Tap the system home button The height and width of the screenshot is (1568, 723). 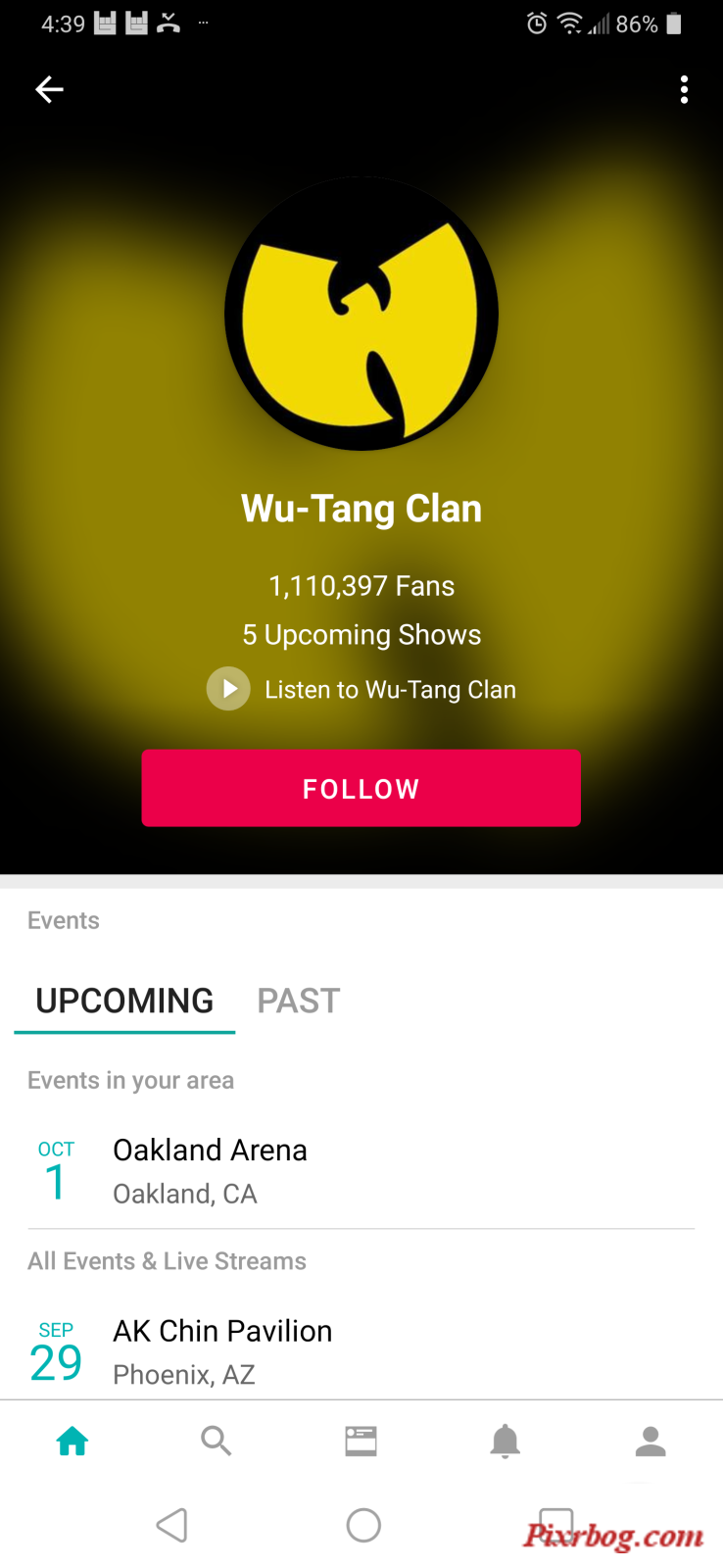(363, 1525)
